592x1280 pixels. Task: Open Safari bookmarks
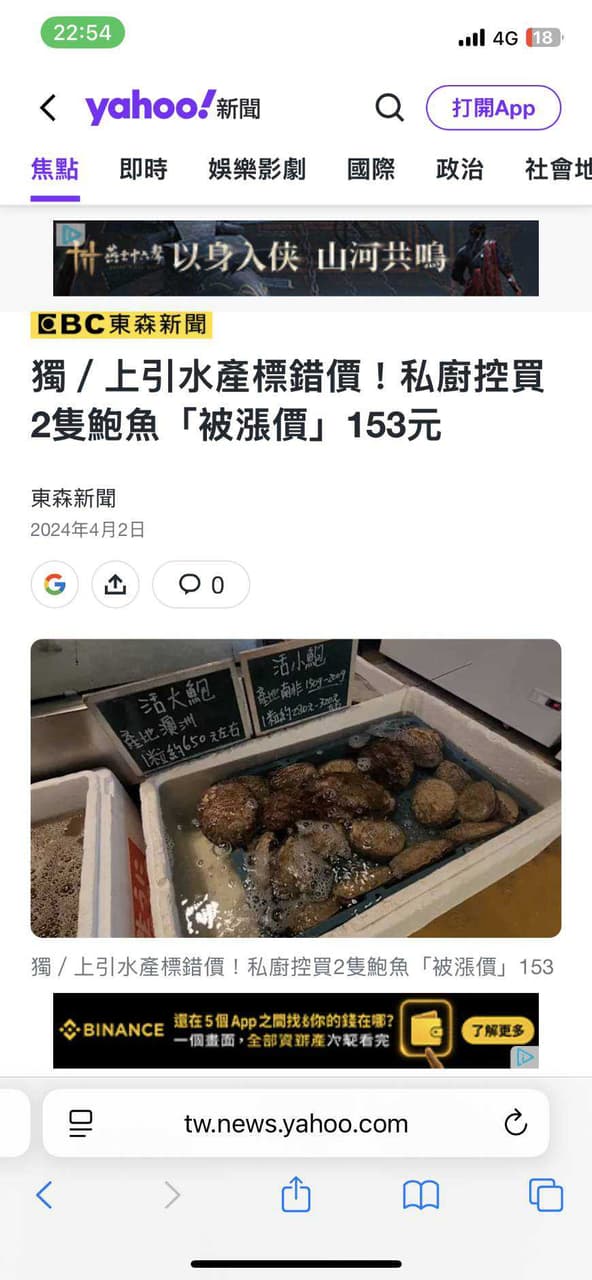coord(421,1195)
